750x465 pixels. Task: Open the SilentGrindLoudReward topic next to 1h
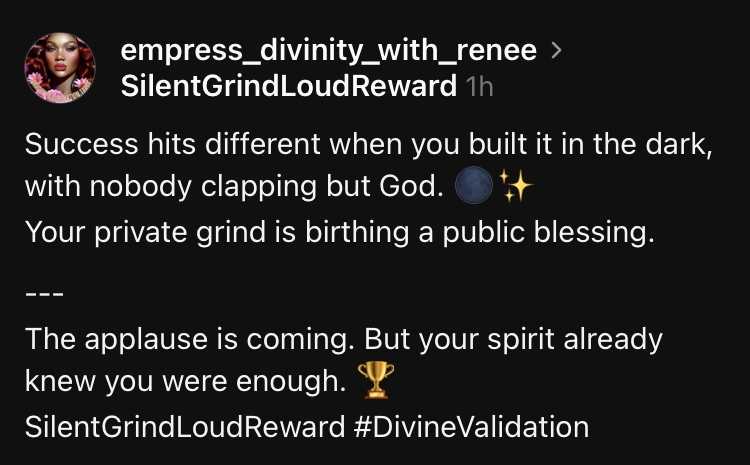click(x=288, y=86)
